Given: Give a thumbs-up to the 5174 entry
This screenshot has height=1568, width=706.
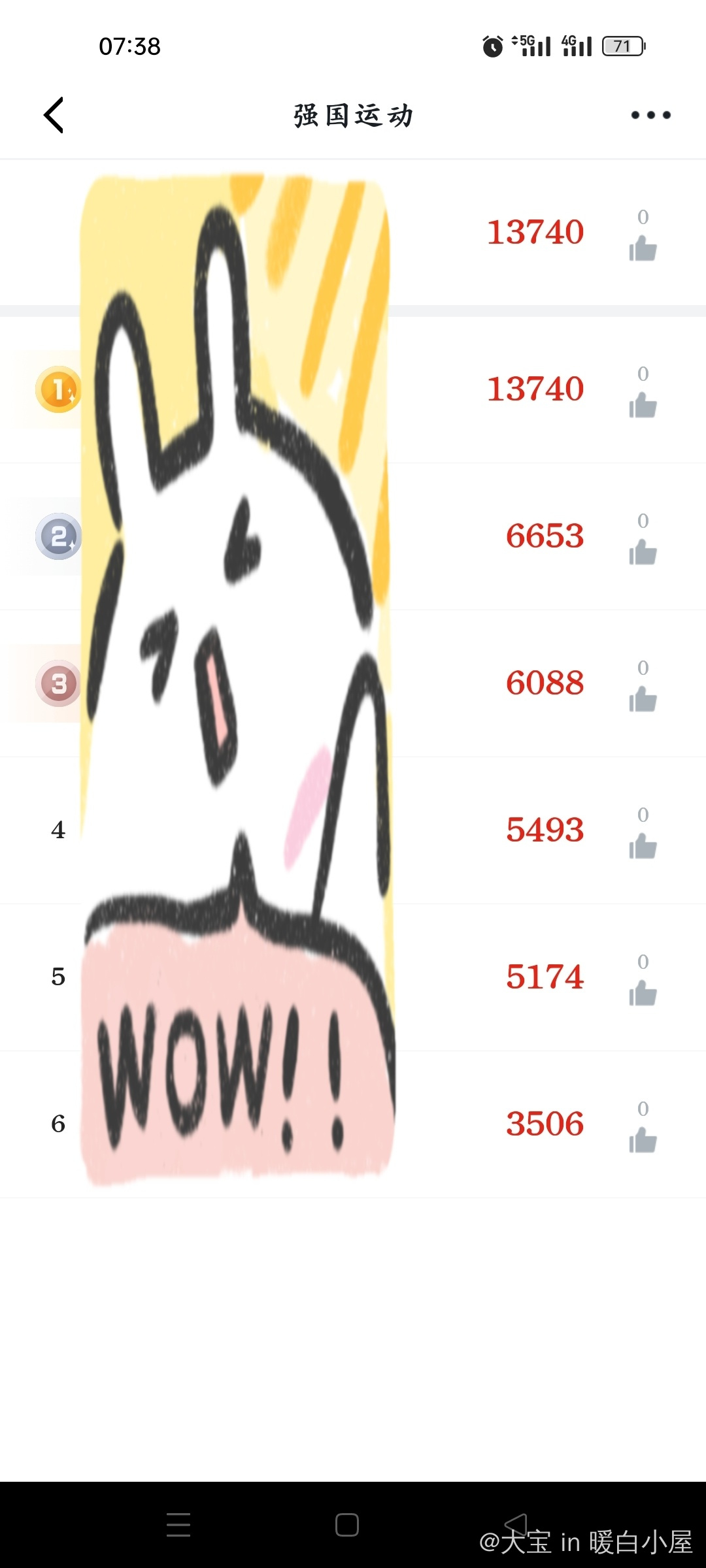Looking at the screenshot, I should click(x=643, y=993).
